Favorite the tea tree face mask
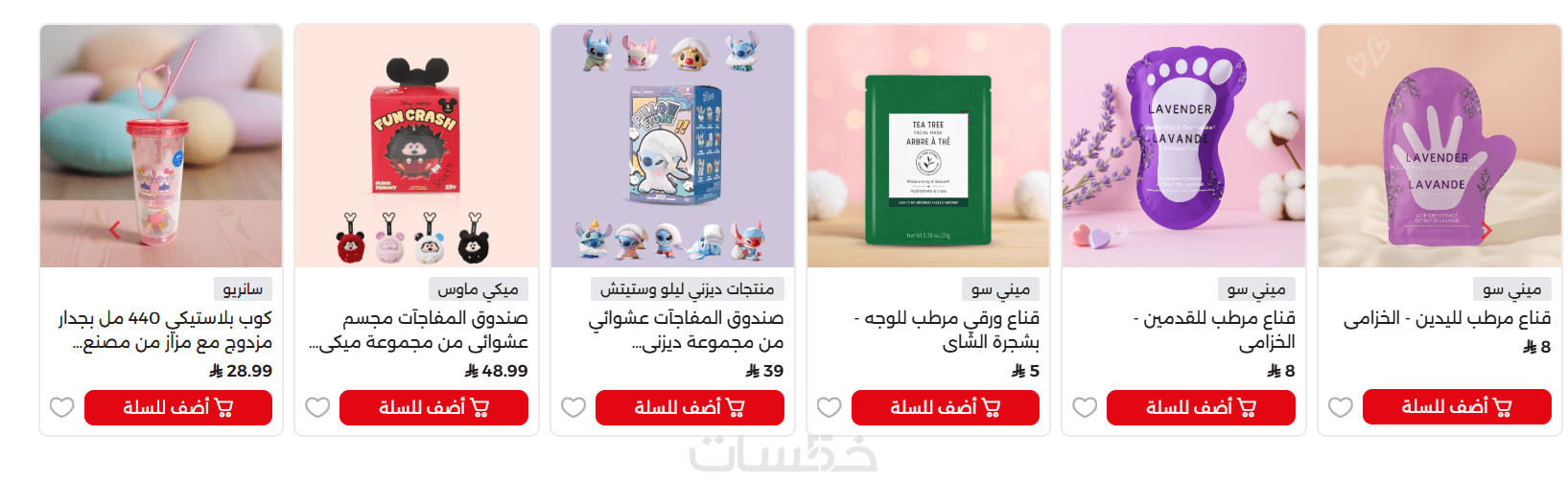This screenshot has height=482, width=1568. pos(830,407)
